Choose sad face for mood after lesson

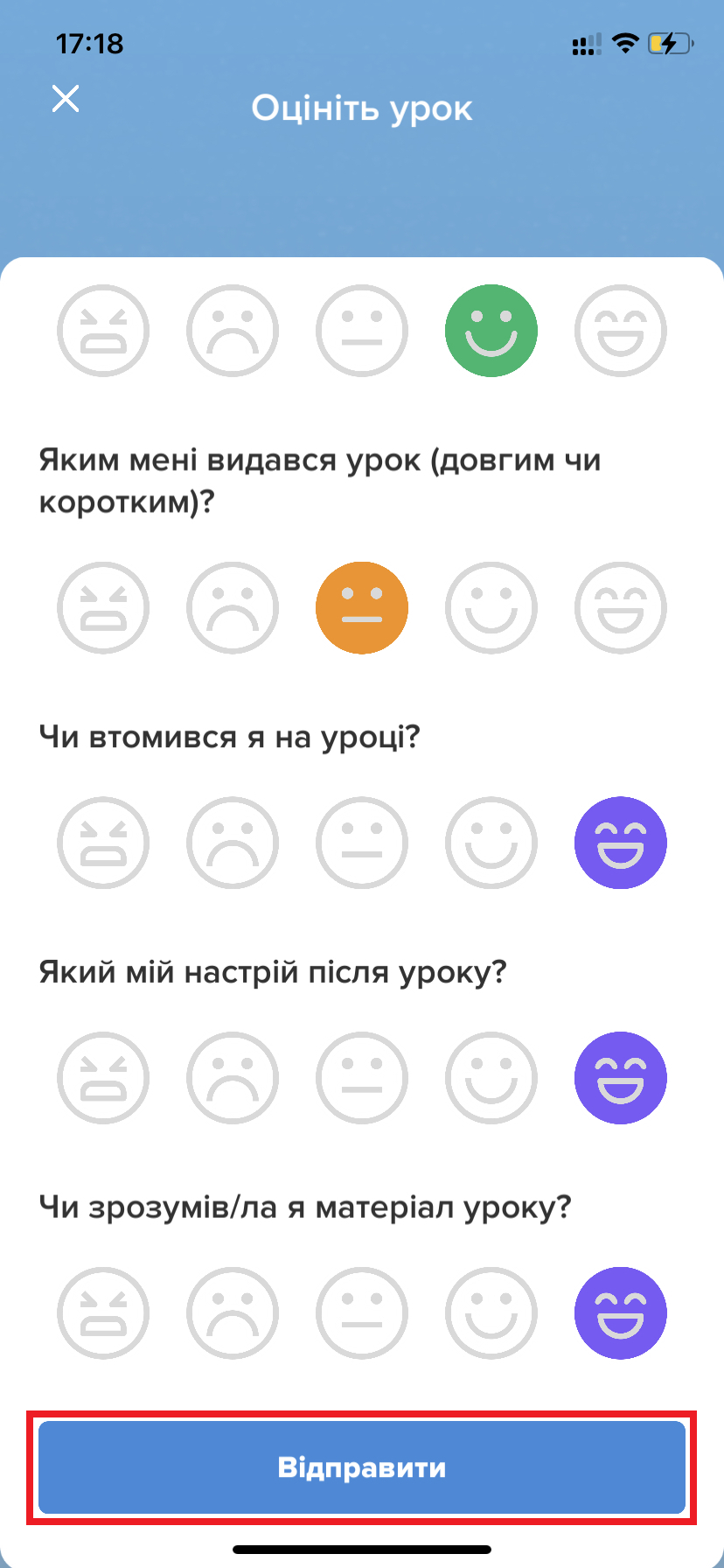click(233, 1078)
